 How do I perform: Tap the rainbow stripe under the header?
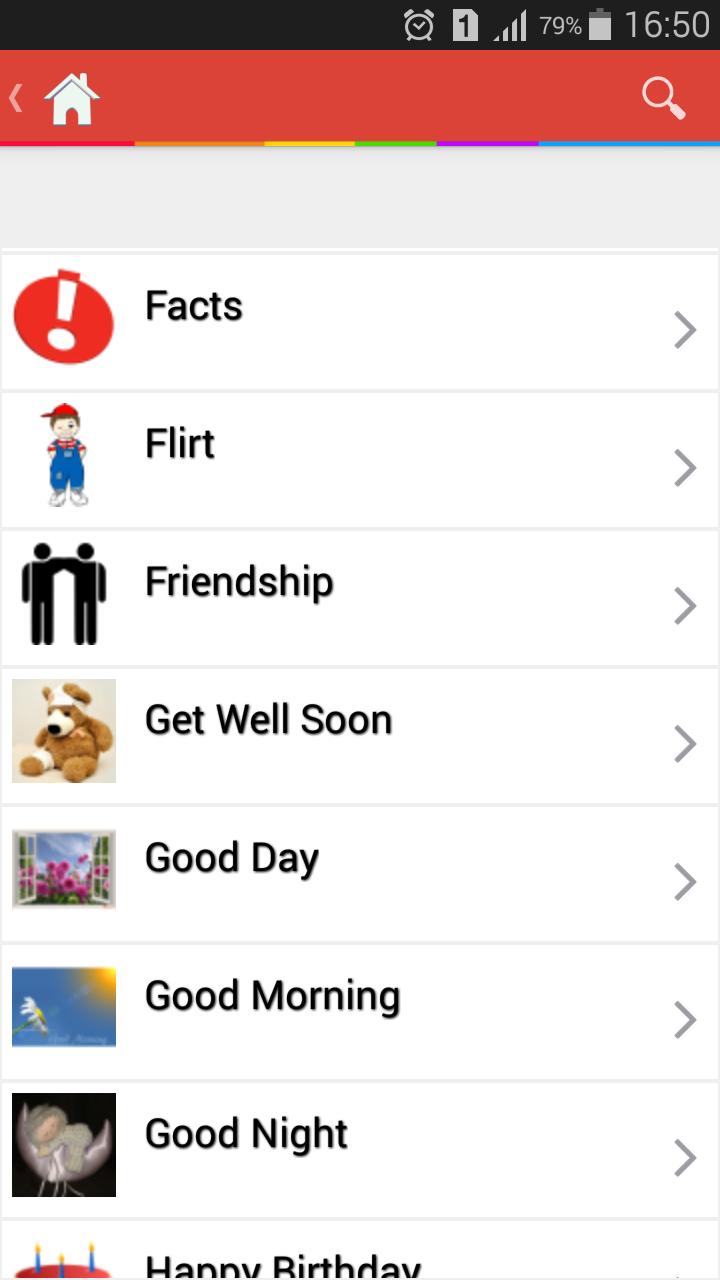(360, 144)
